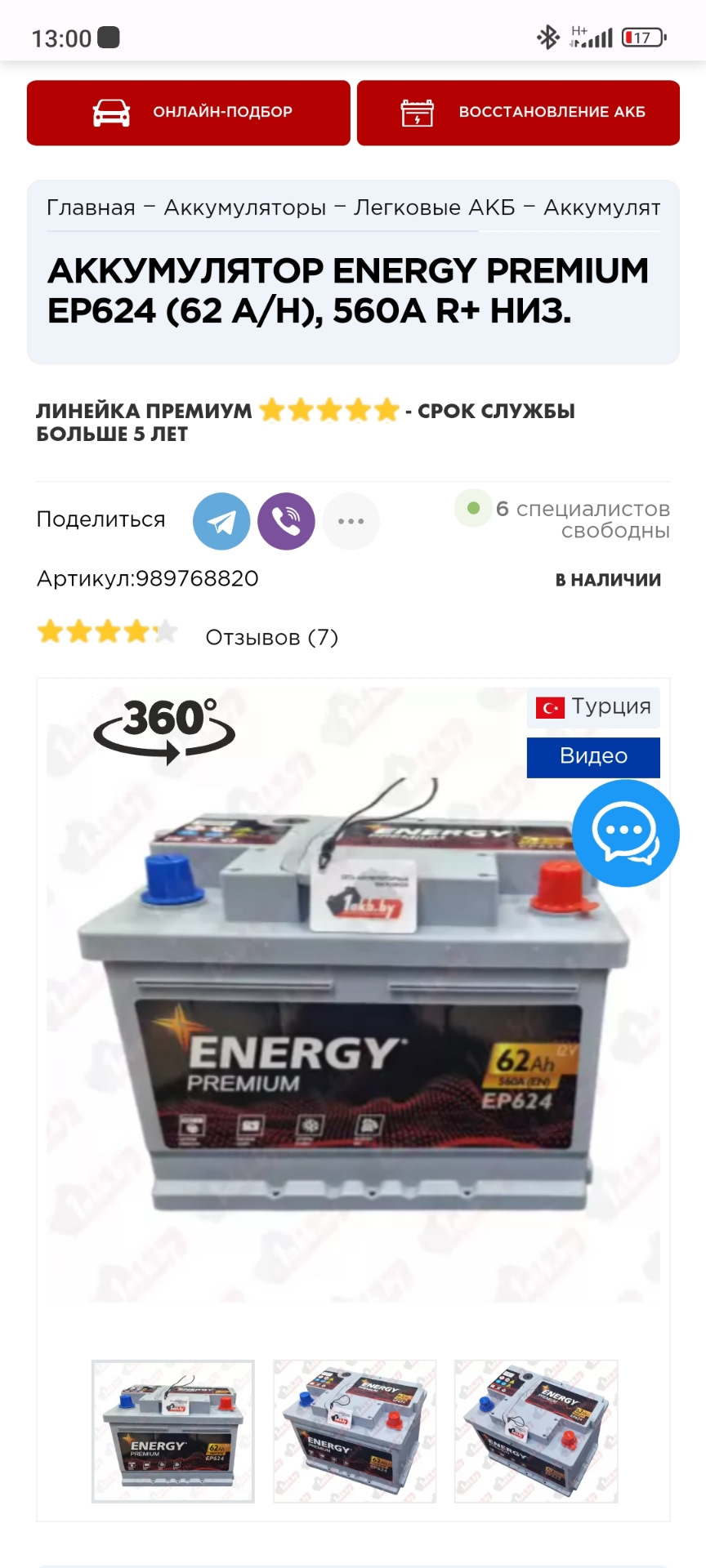Image resolution: width=706 pixels, height=1568 pixels.
Task: Share product via Telegram
Action: (221, 521)
